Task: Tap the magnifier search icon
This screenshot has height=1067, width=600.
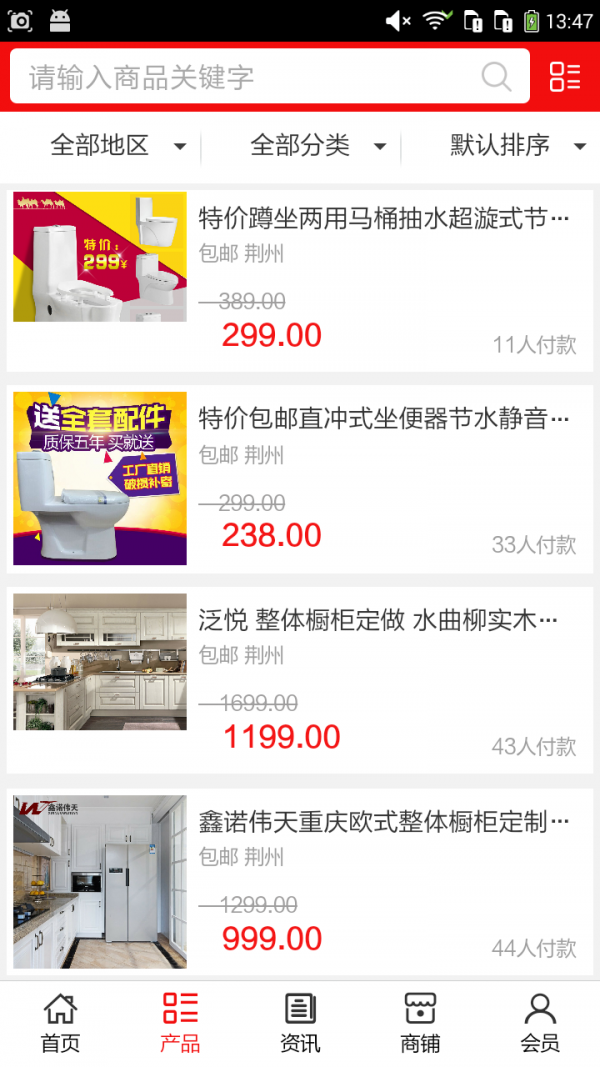Action: click(496, 77)
